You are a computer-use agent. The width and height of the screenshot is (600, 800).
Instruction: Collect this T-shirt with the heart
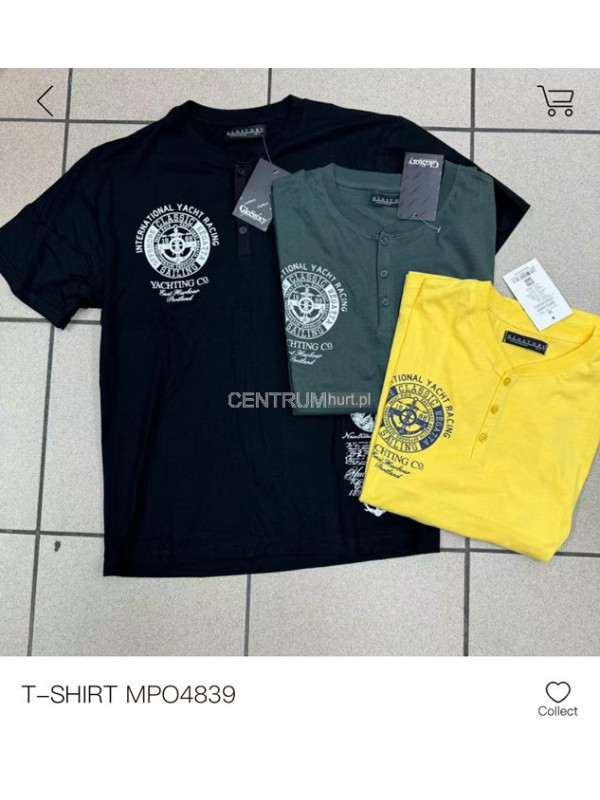pyautogui.click(x=557, y=697)
